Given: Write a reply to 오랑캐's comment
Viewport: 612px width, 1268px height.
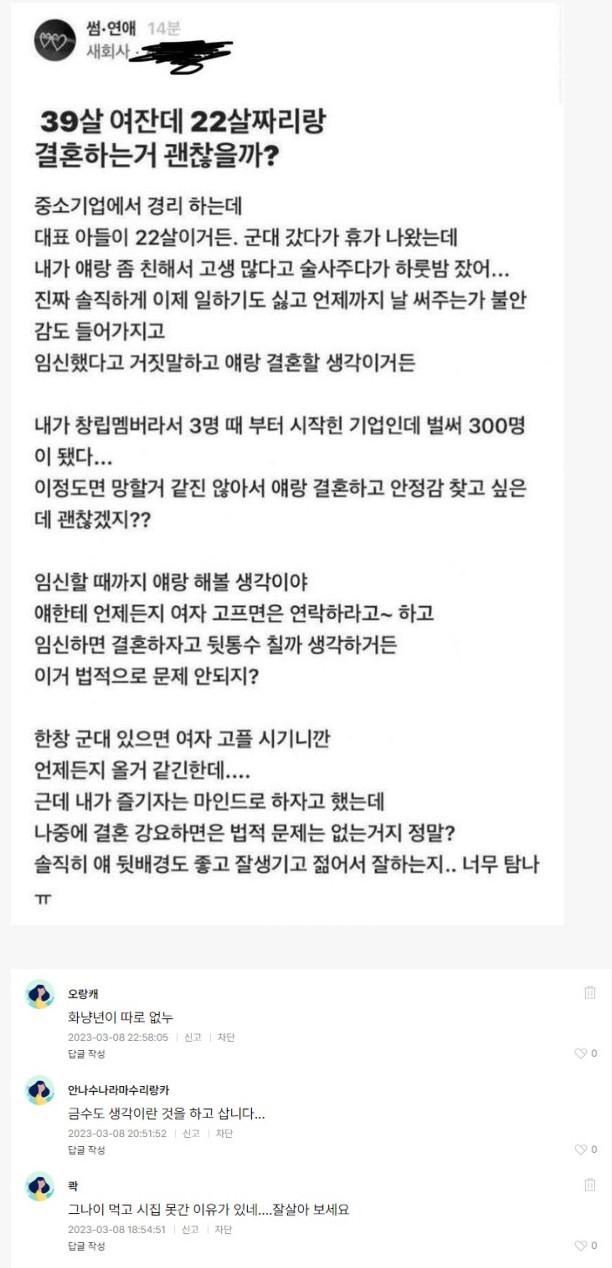Looking at the screenshot, I should point(86,1053).
